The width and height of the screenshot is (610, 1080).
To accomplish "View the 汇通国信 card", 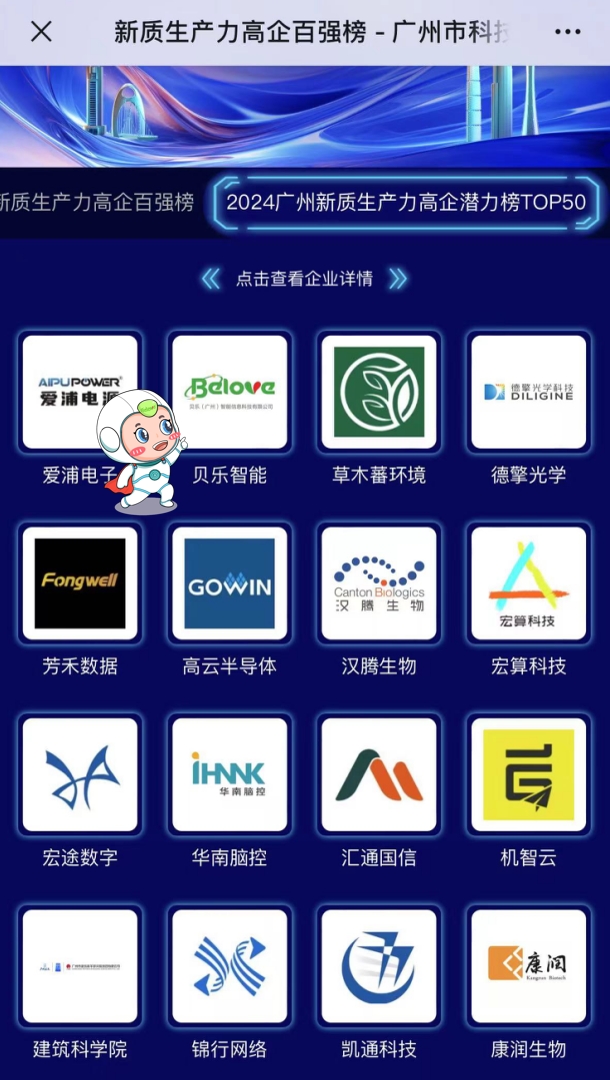I will pyautogui.click(x=379, y=775).
